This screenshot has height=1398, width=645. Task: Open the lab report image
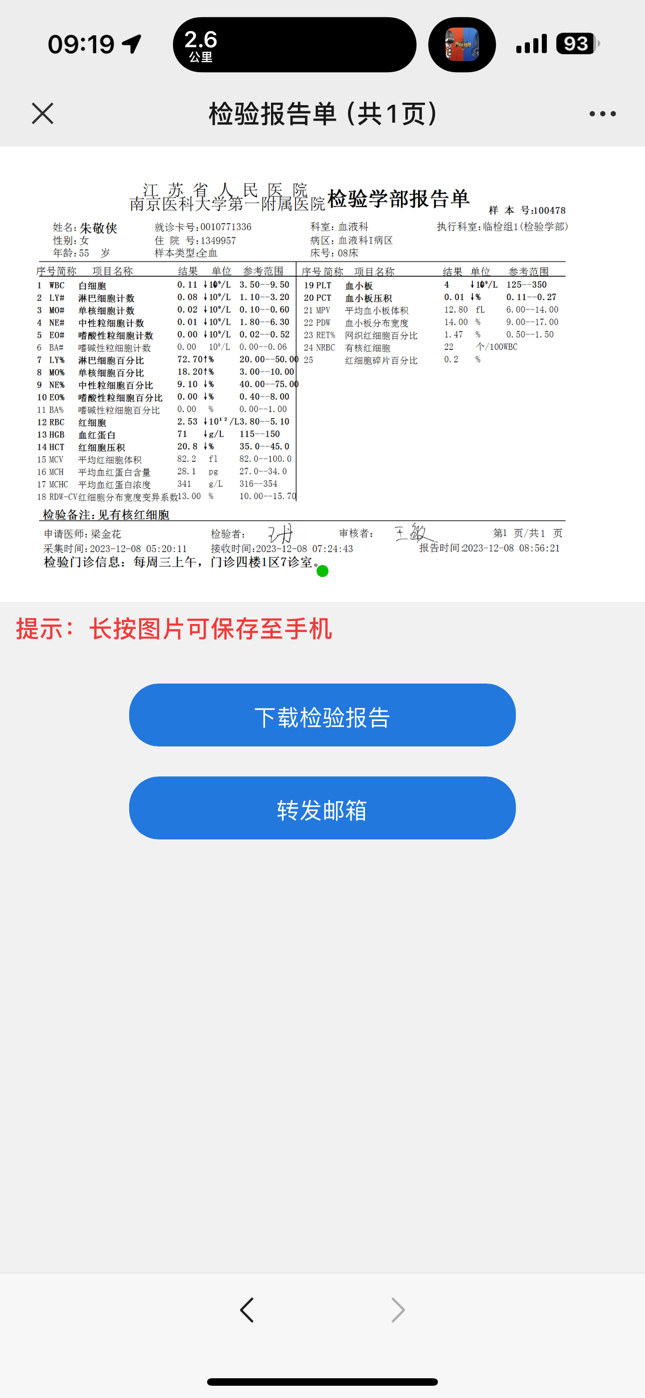point(322,375)
